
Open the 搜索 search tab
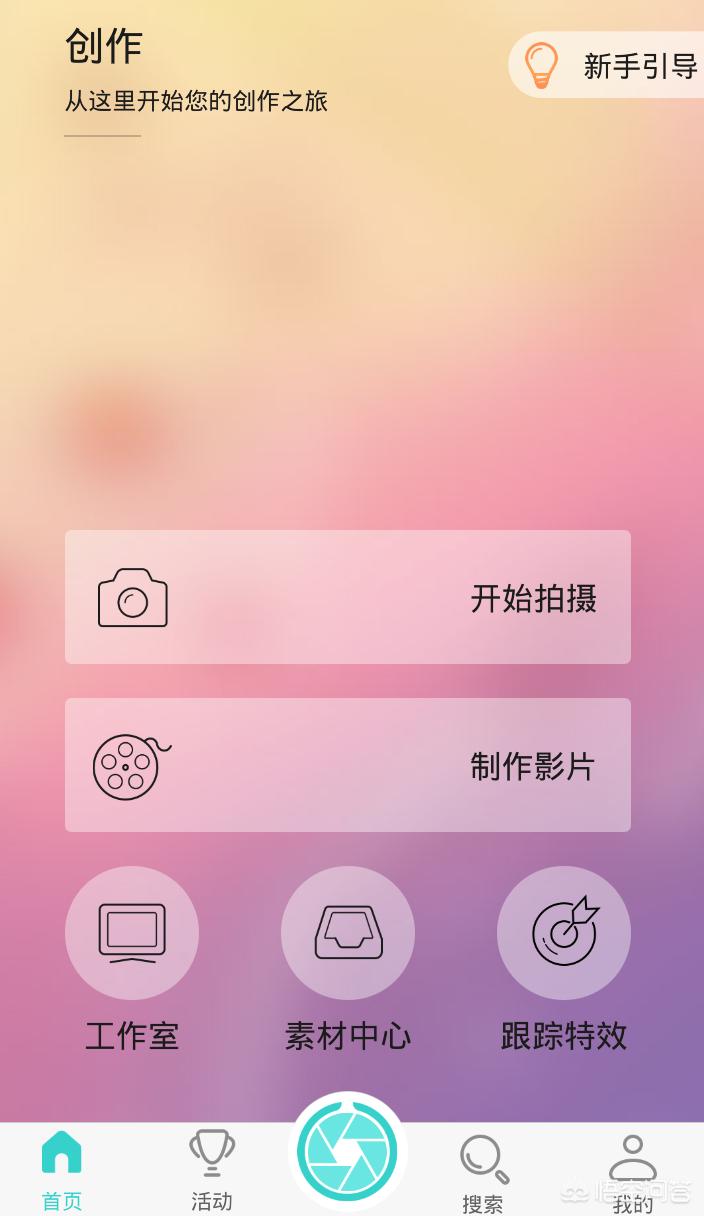pos(484,1172)
